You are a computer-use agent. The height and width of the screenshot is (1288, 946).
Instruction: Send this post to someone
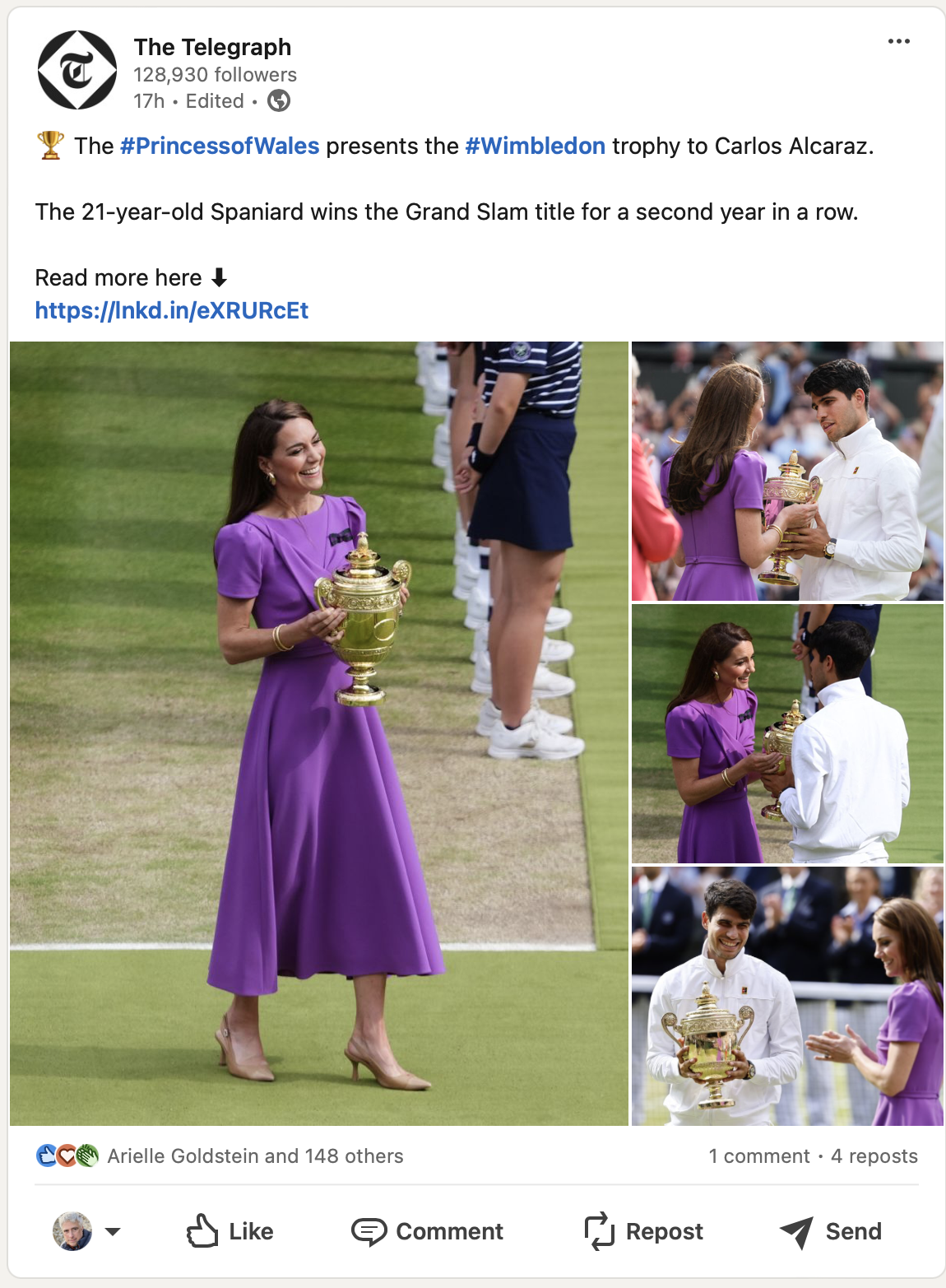pos(831,1231)
